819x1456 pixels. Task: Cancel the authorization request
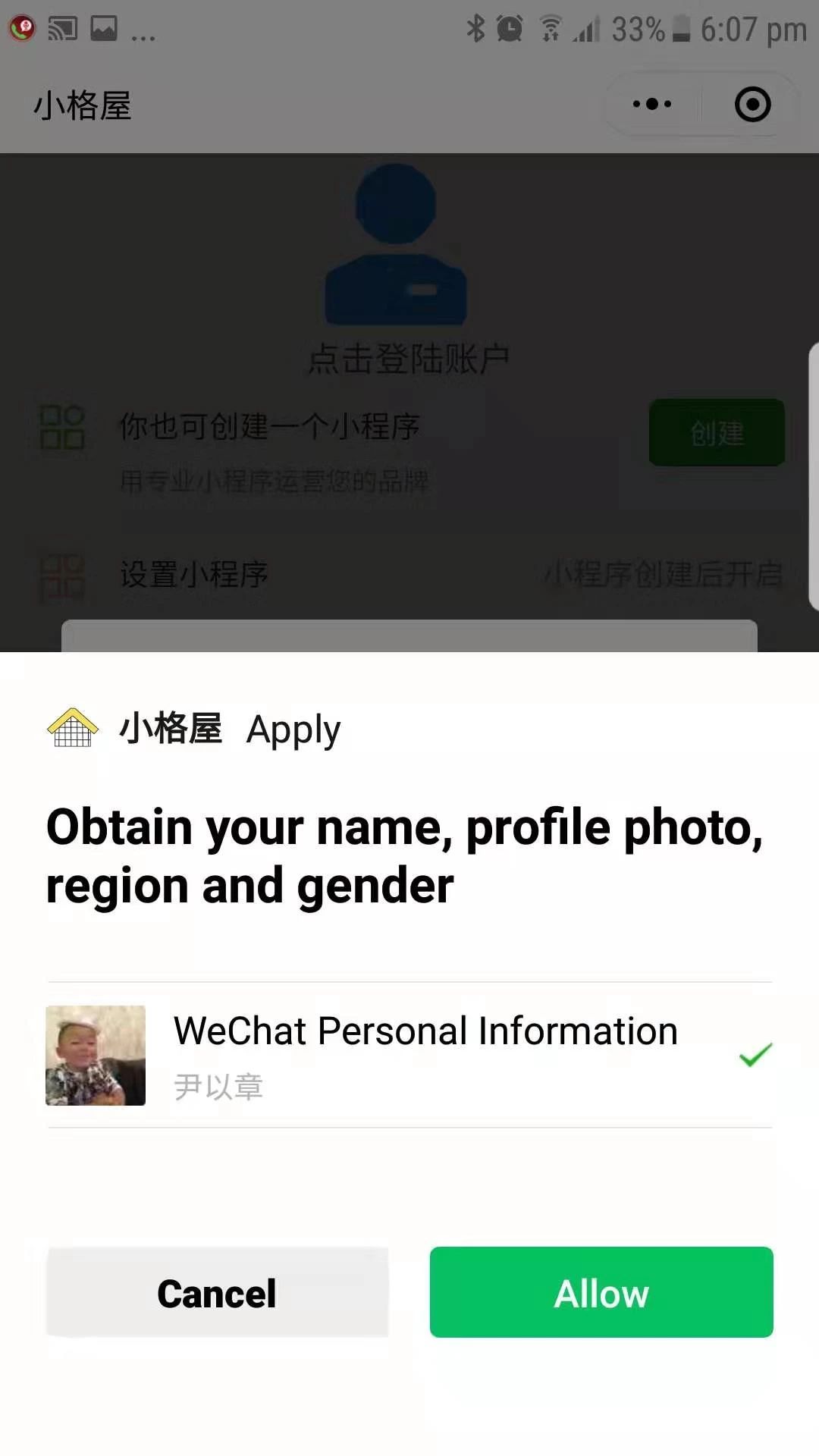pyautogui.click(x=217, y=1292)
